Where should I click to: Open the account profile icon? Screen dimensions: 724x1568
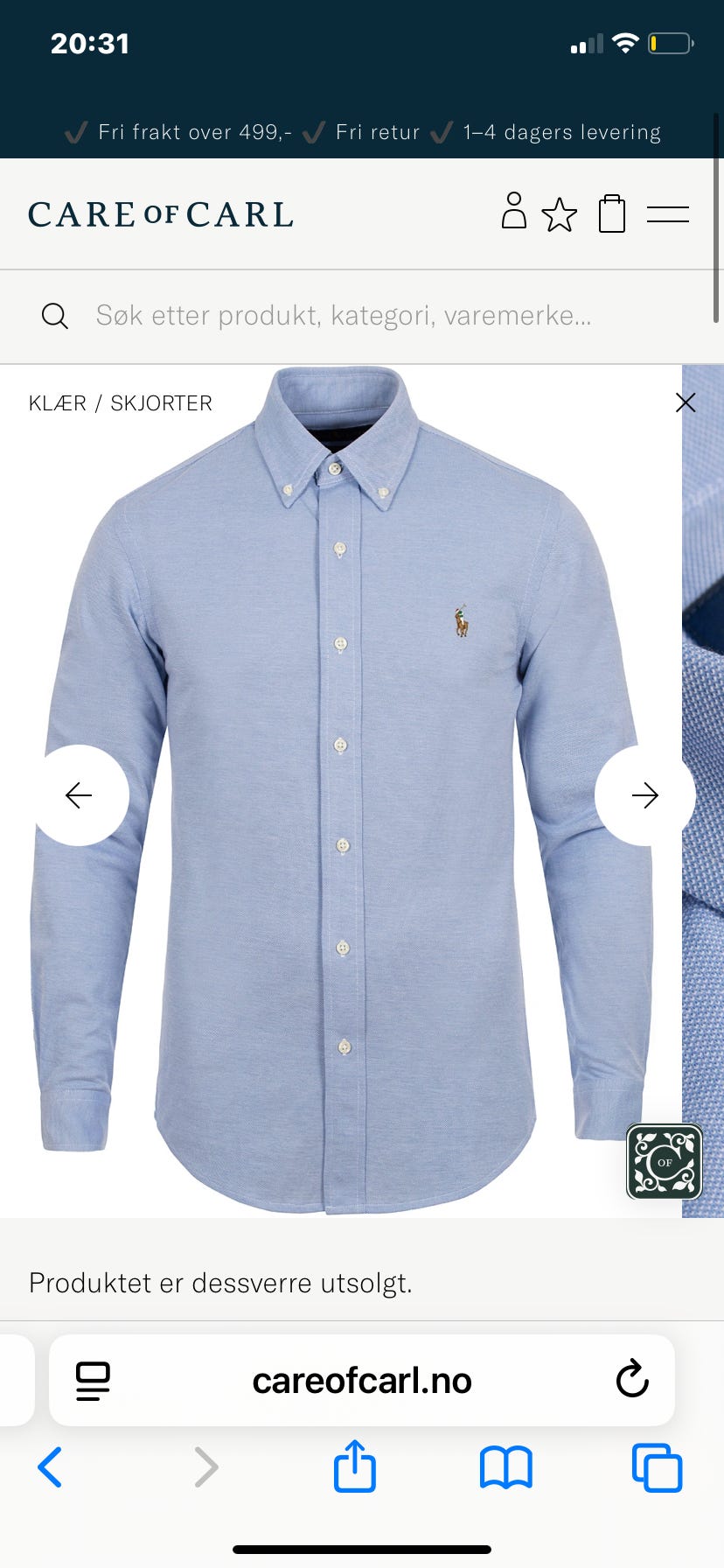[514, 211]
